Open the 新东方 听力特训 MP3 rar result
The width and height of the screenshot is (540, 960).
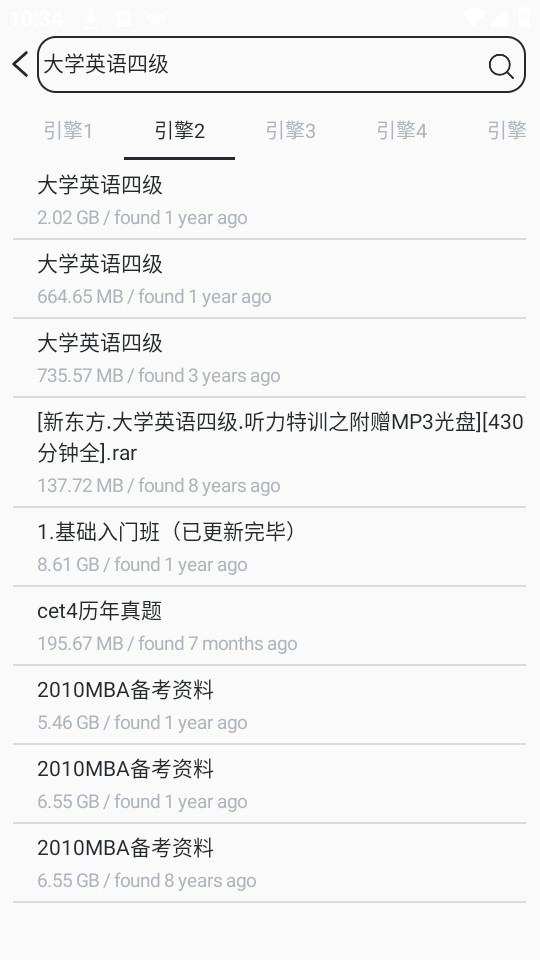tap(269, 452)
